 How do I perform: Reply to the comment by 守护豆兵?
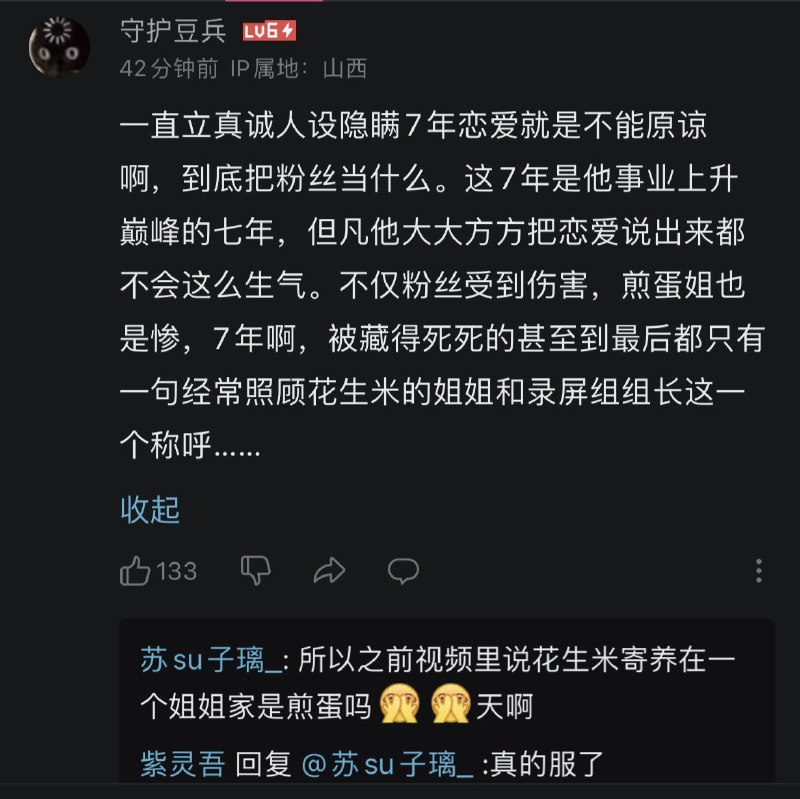coord(403,571)
